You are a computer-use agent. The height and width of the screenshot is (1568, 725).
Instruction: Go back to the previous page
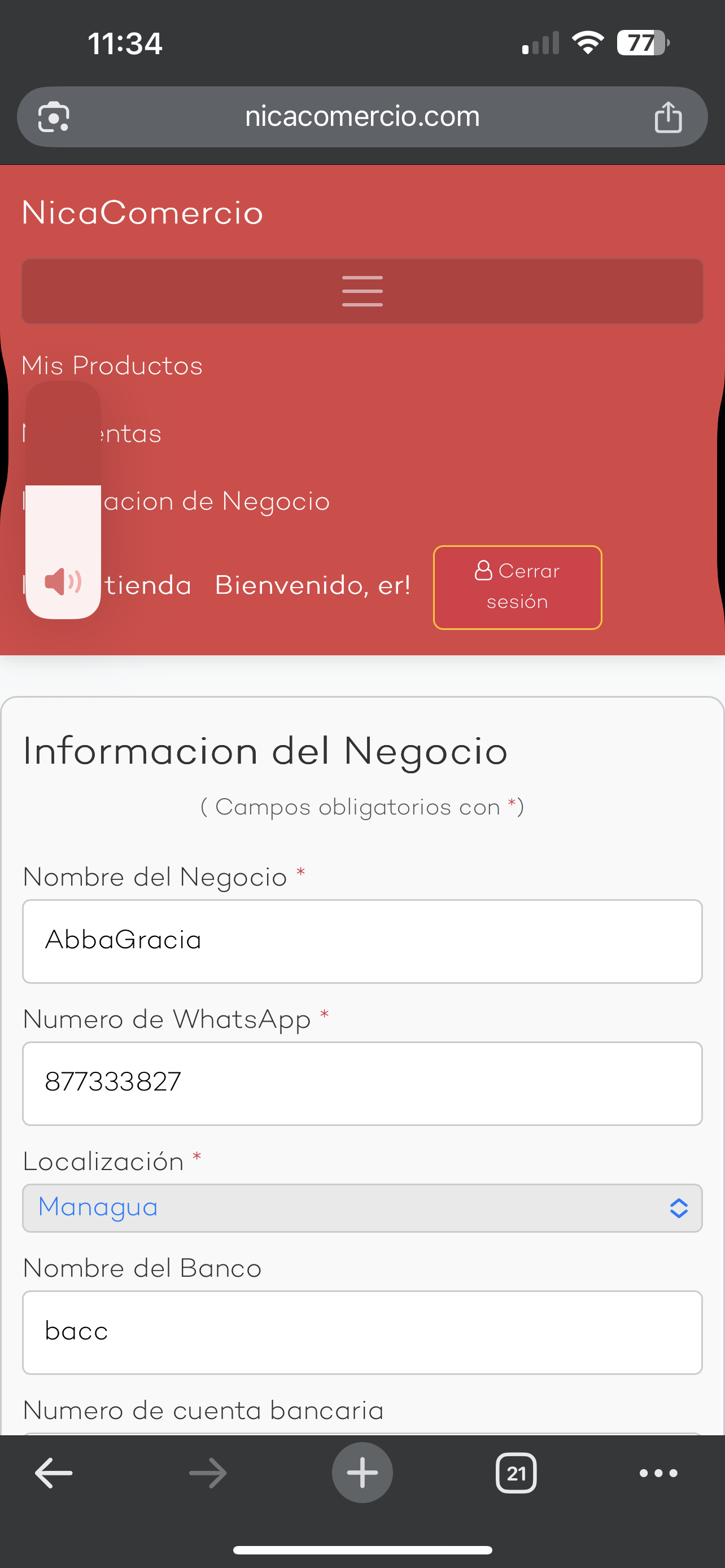tap(54, 1473)
